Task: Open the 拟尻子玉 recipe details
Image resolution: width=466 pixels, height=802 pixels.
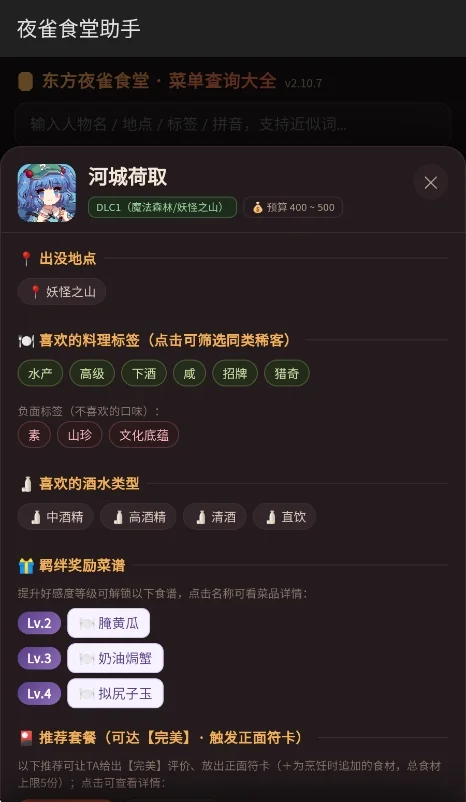Action: [115, 693]
